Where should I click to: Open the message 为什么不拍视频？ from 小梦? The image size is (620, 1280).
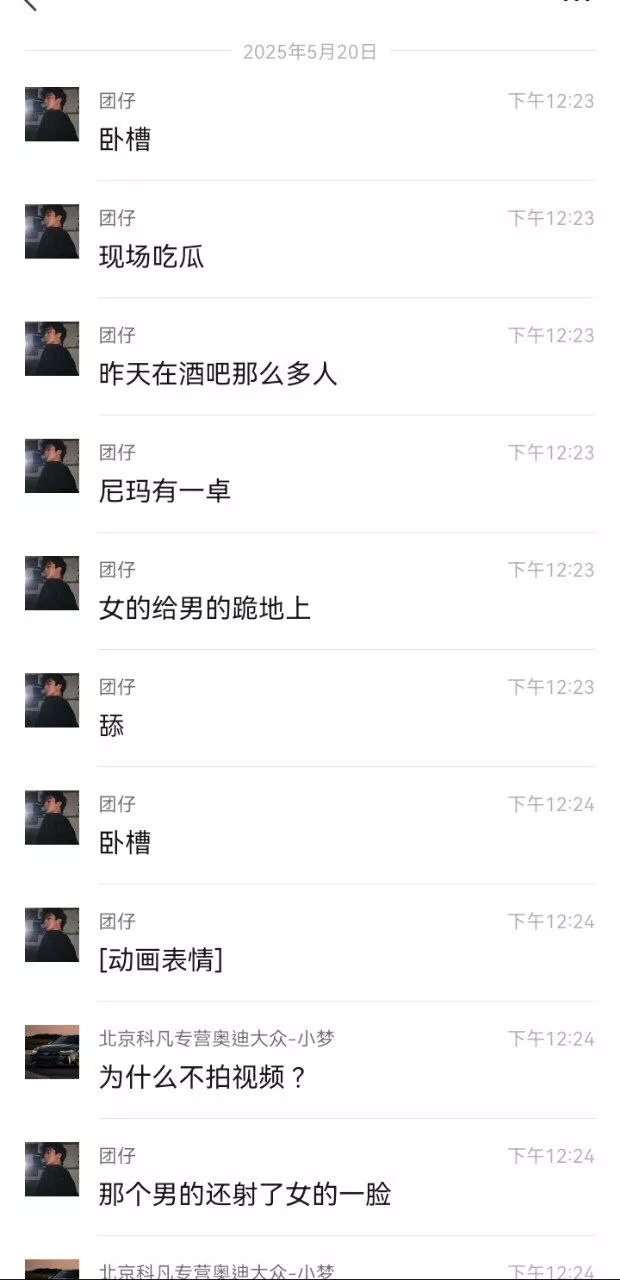click(203, 1077)
